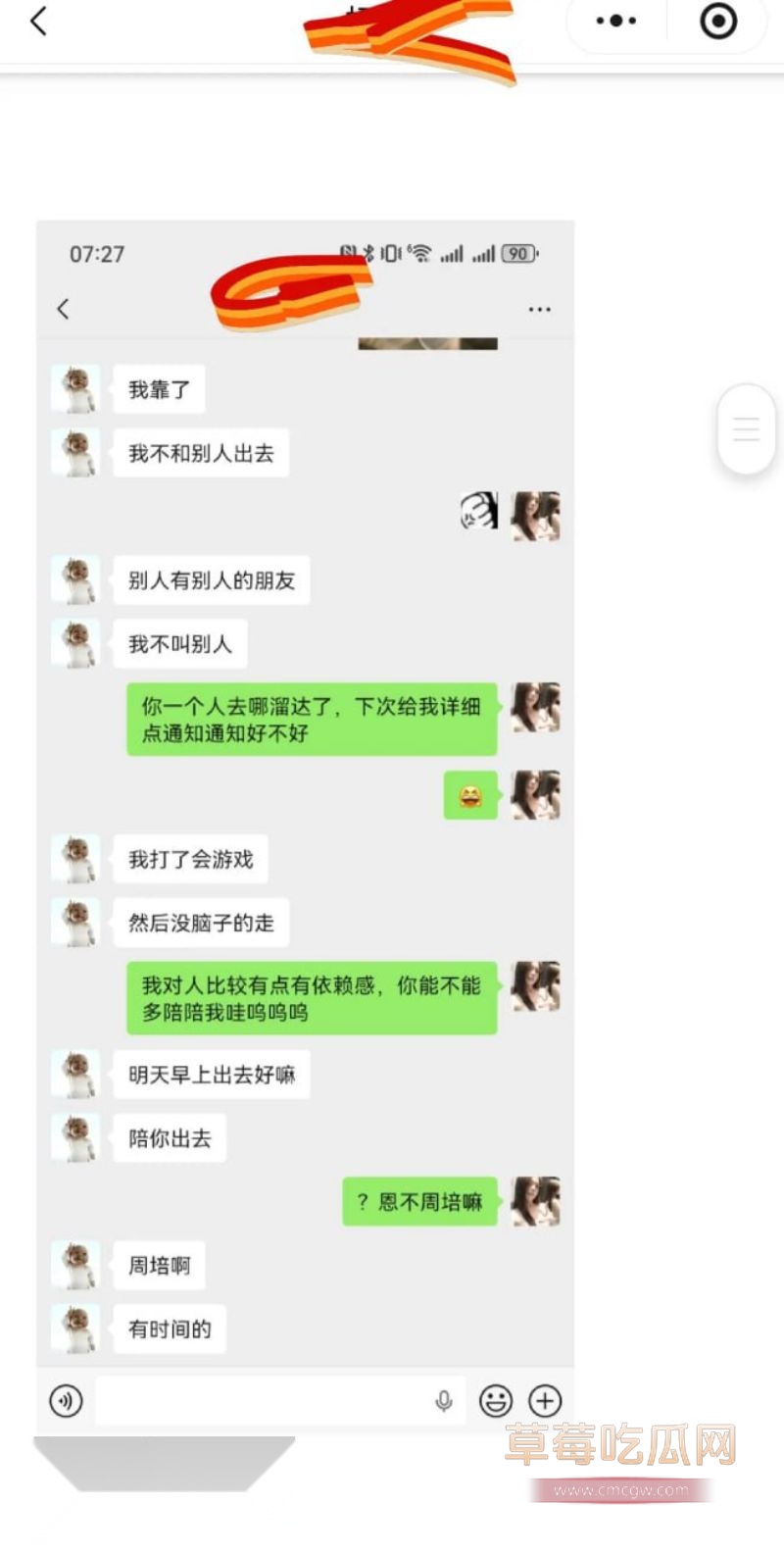This screenshot has width=784, height=1554.
Task: Tap the battery indicator showing 90
Action: pyautogui.click(x=518, y=253)
